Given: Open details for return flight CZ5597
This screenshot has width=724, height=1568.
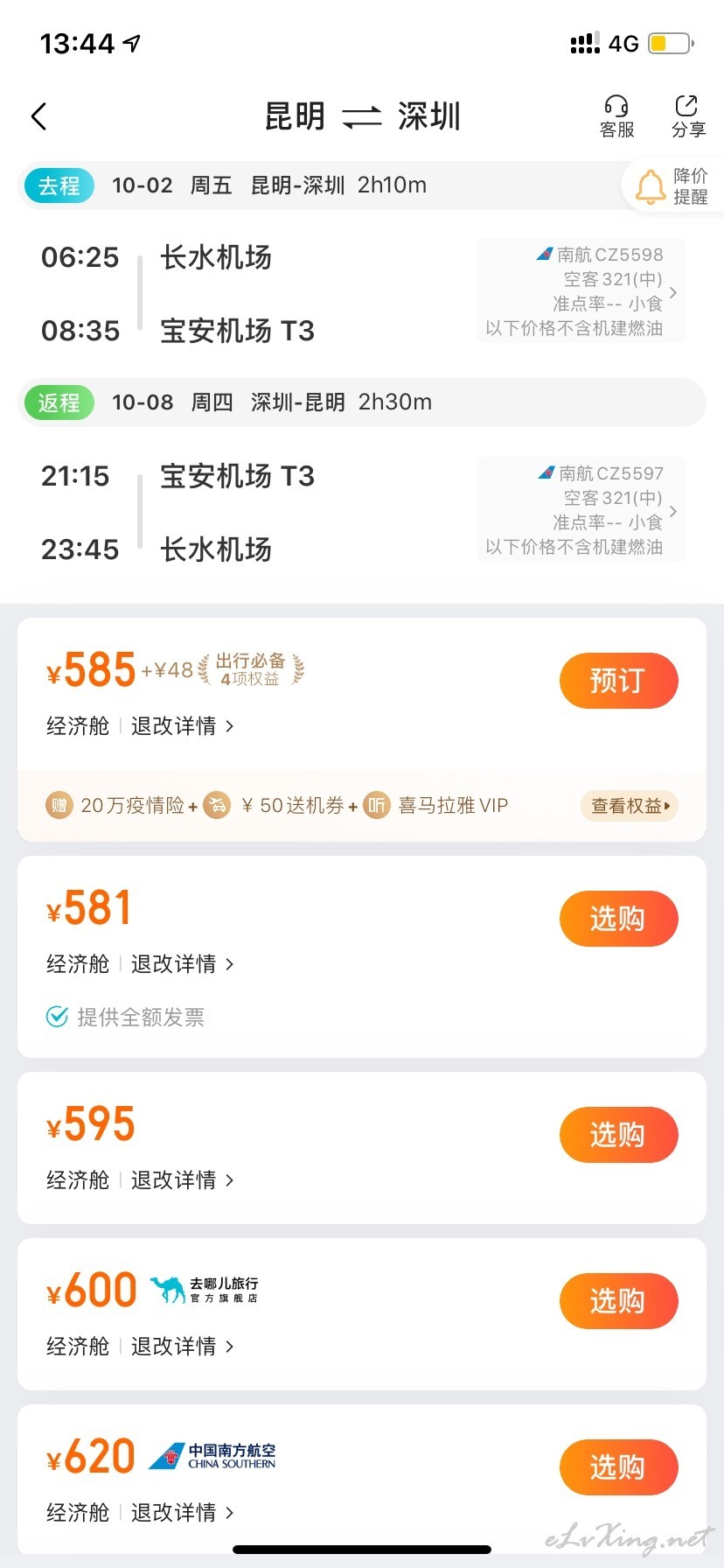Looking at the screenshot, I should [581, 509].
